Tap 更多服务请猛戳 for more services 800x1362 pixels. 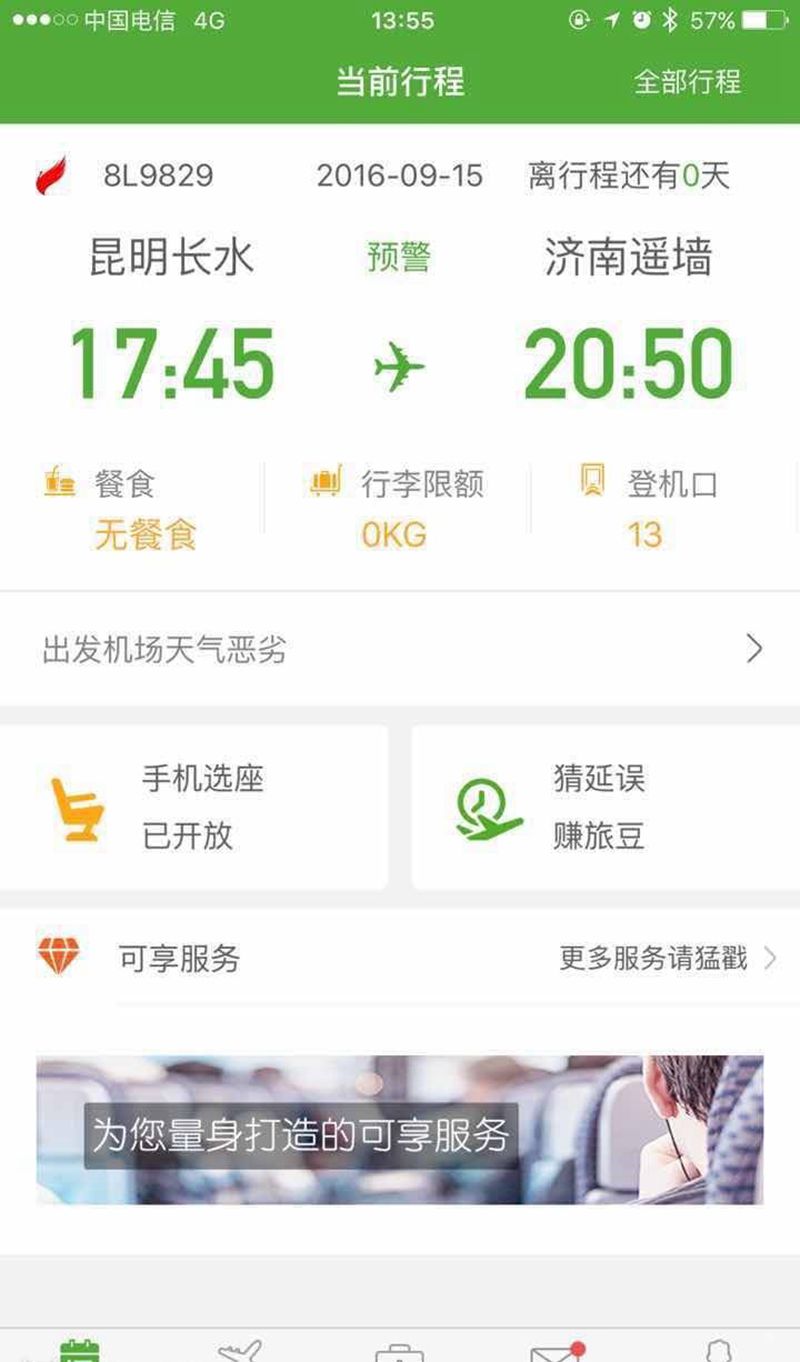[666, 958]
